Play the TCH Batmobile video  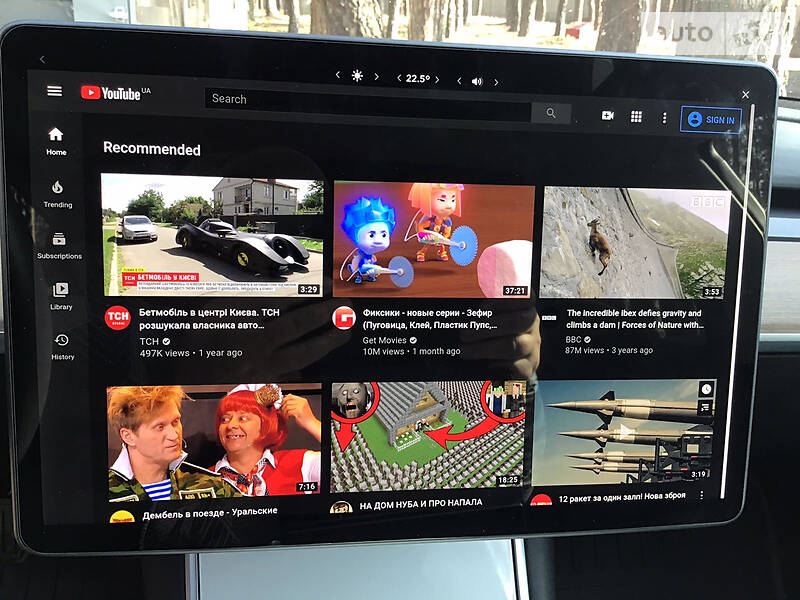coord(212,235)
